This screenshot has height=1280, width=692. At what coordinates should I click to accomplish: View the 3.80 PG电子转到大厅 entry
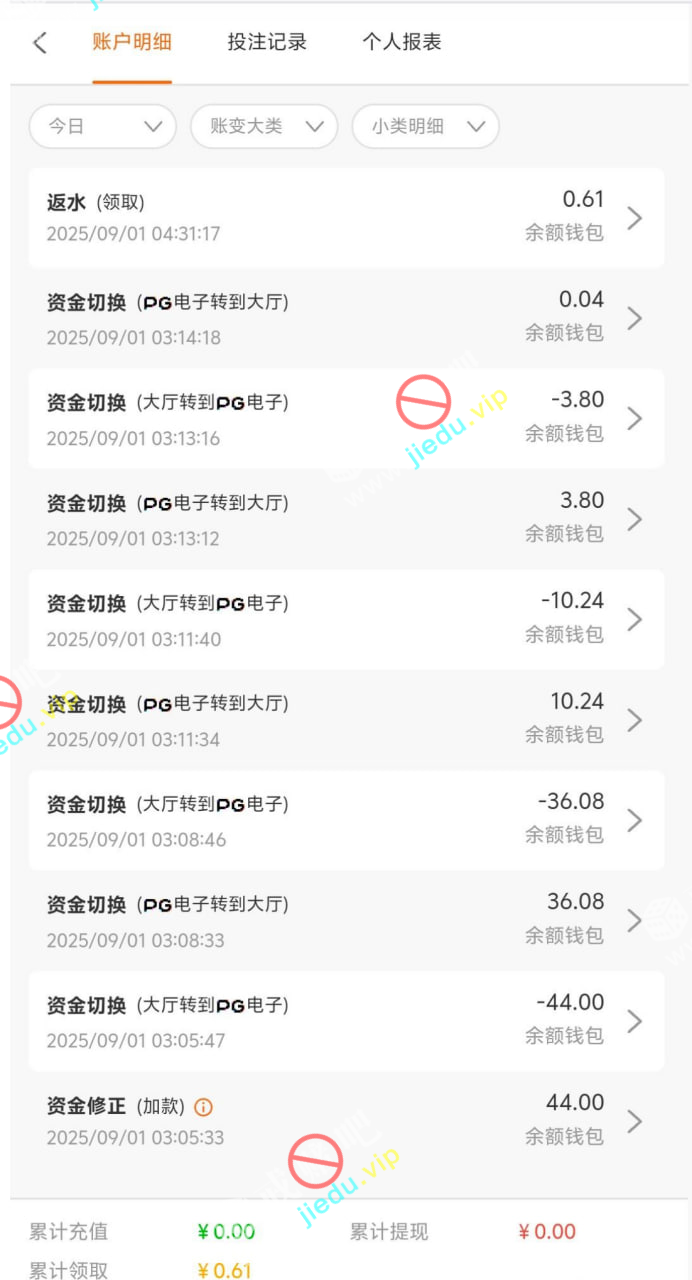tap(346, 519)
